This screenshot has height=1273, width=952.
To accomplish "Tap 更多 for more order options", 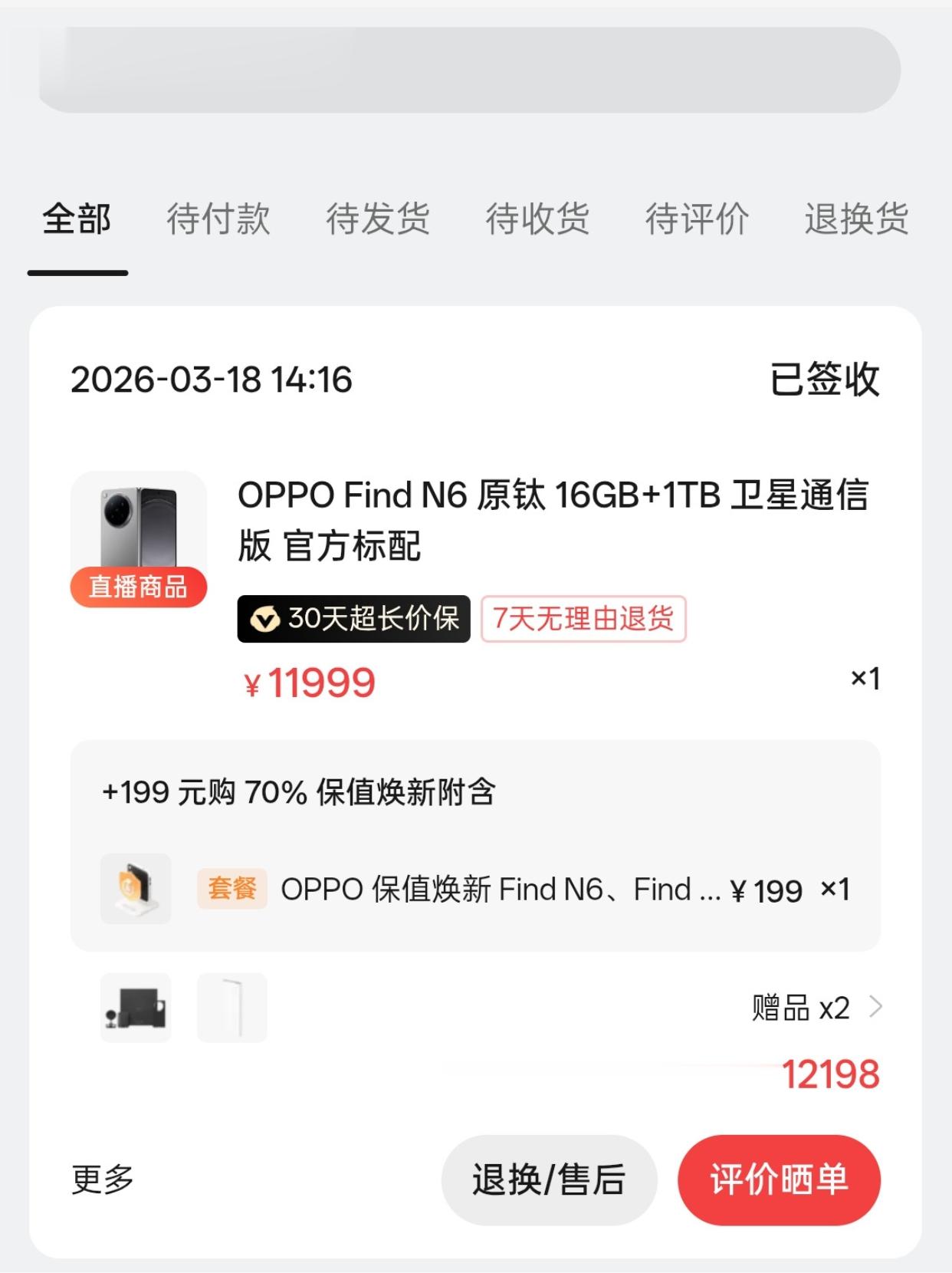I will coord(103,1179).
